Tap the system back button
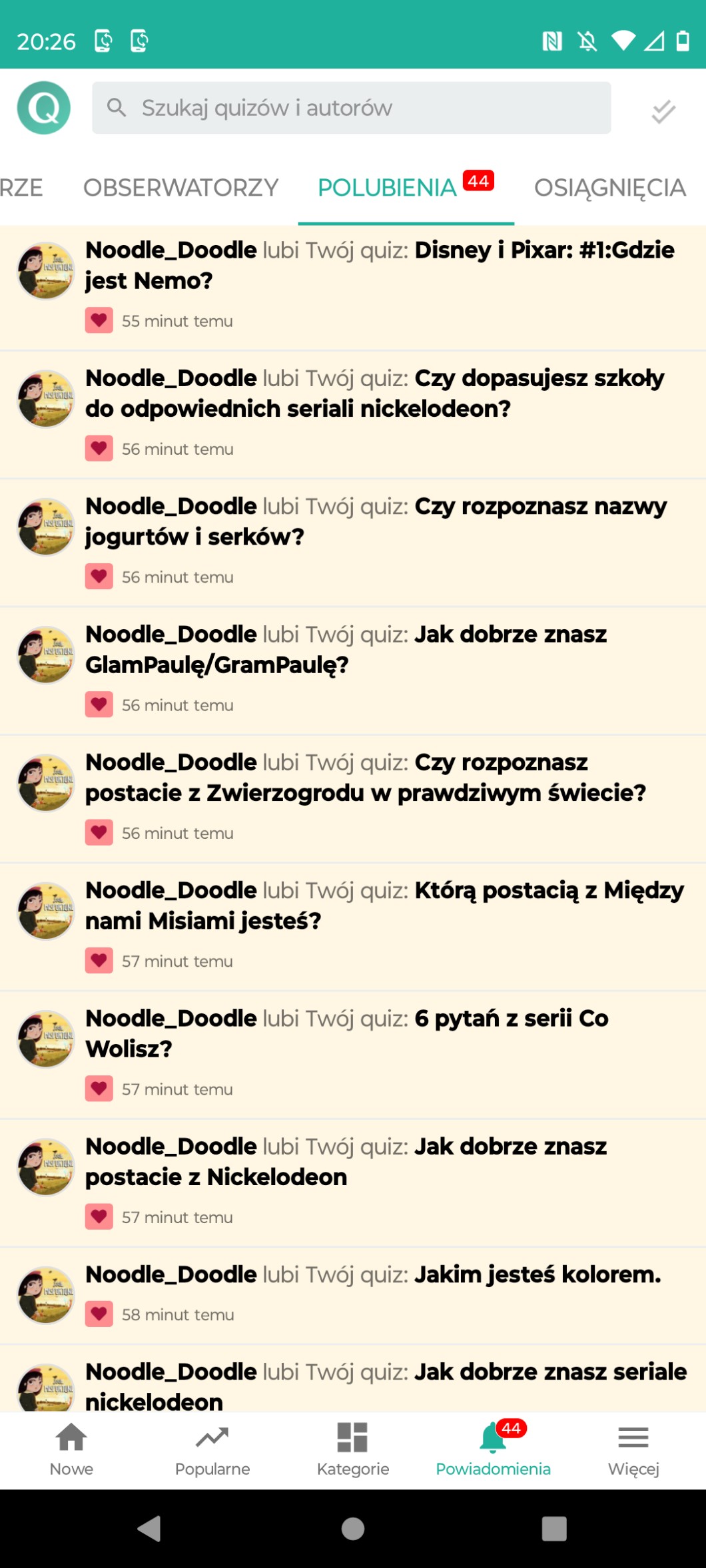This screenshot has width=706, height=1568. coord(149,1529)
